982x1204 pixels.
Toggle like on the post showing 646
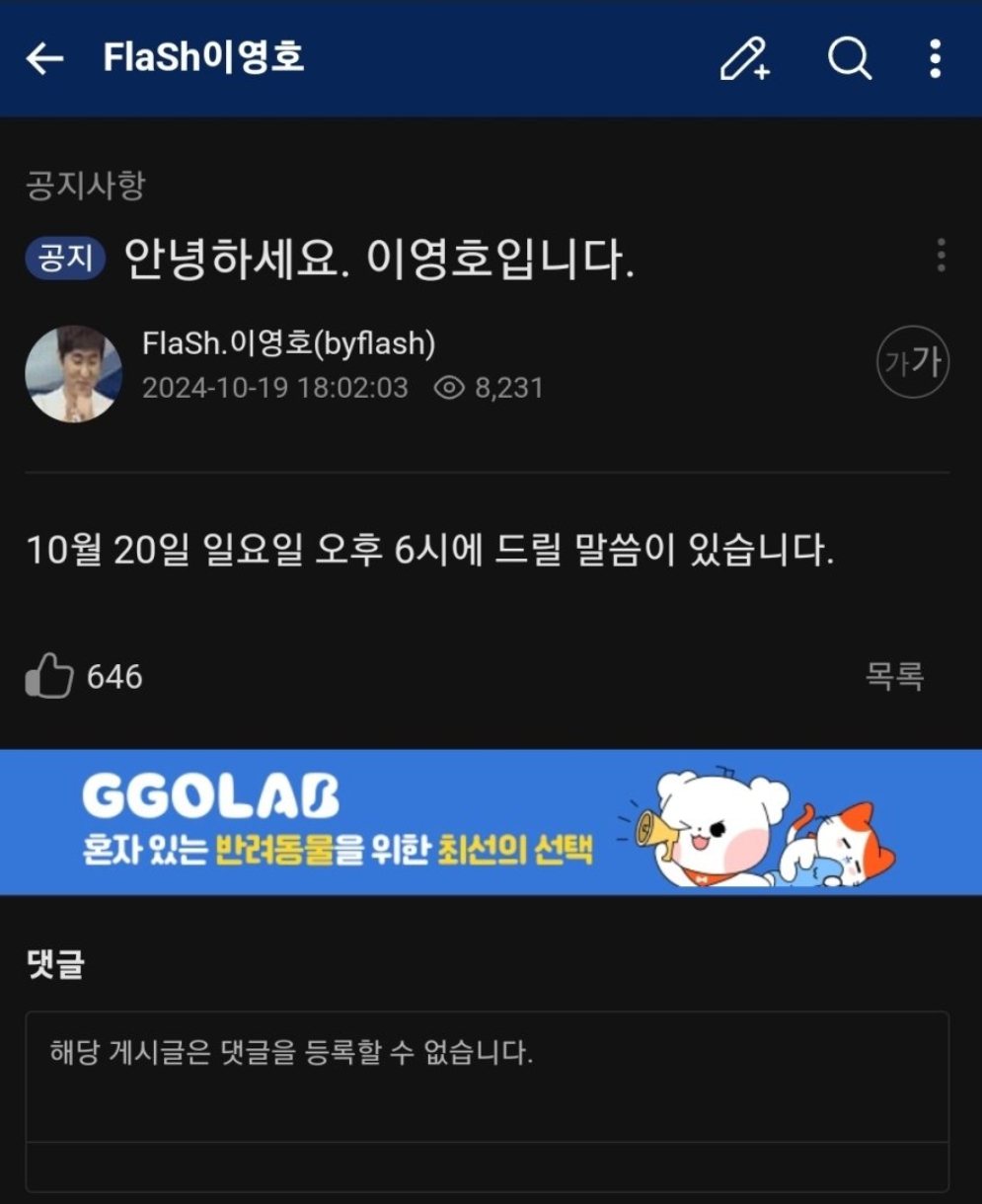tap(79, 675)
